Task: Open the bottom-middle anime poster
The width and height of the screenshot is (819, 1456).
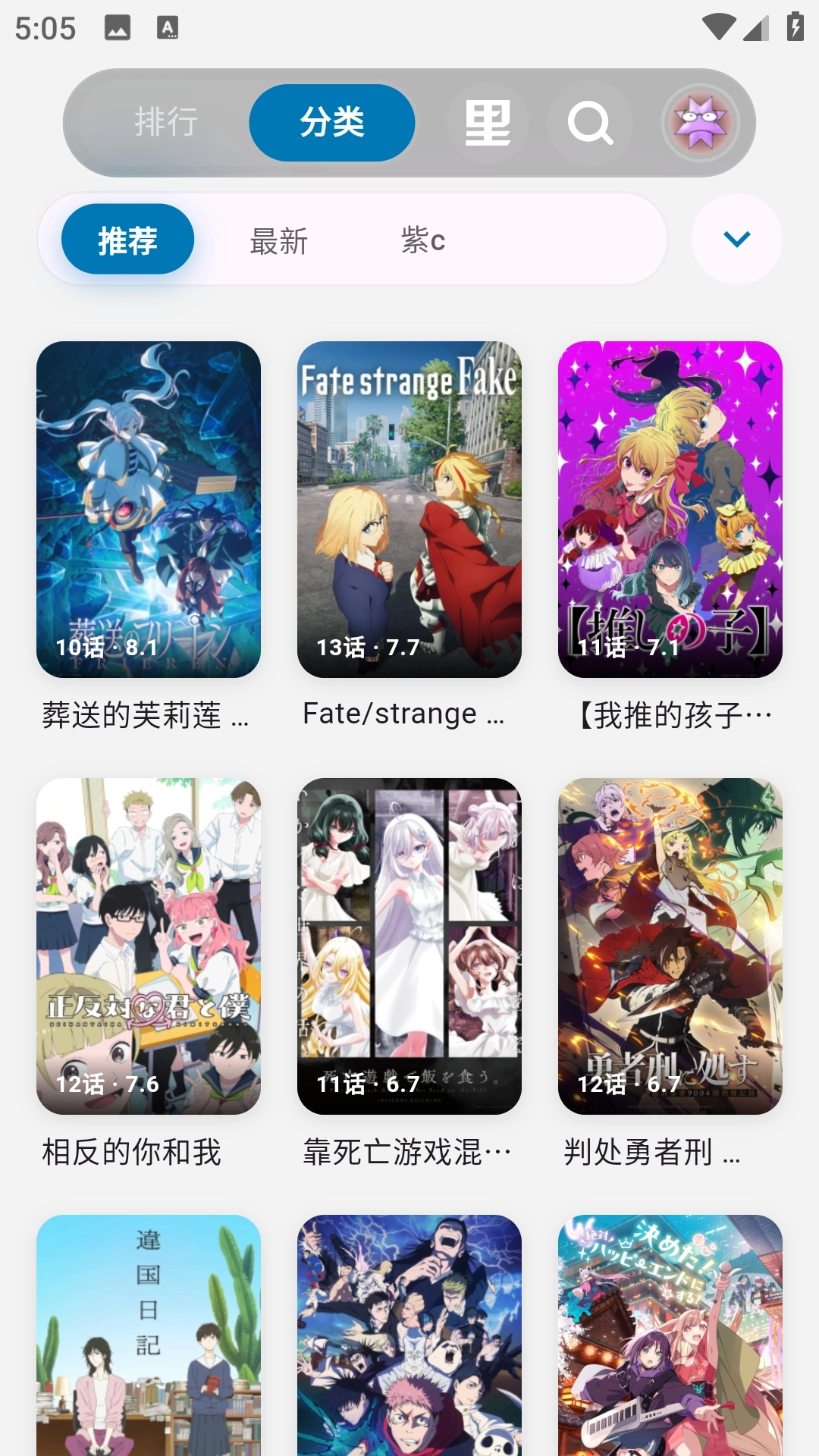Action: (x=409, y=1357)
